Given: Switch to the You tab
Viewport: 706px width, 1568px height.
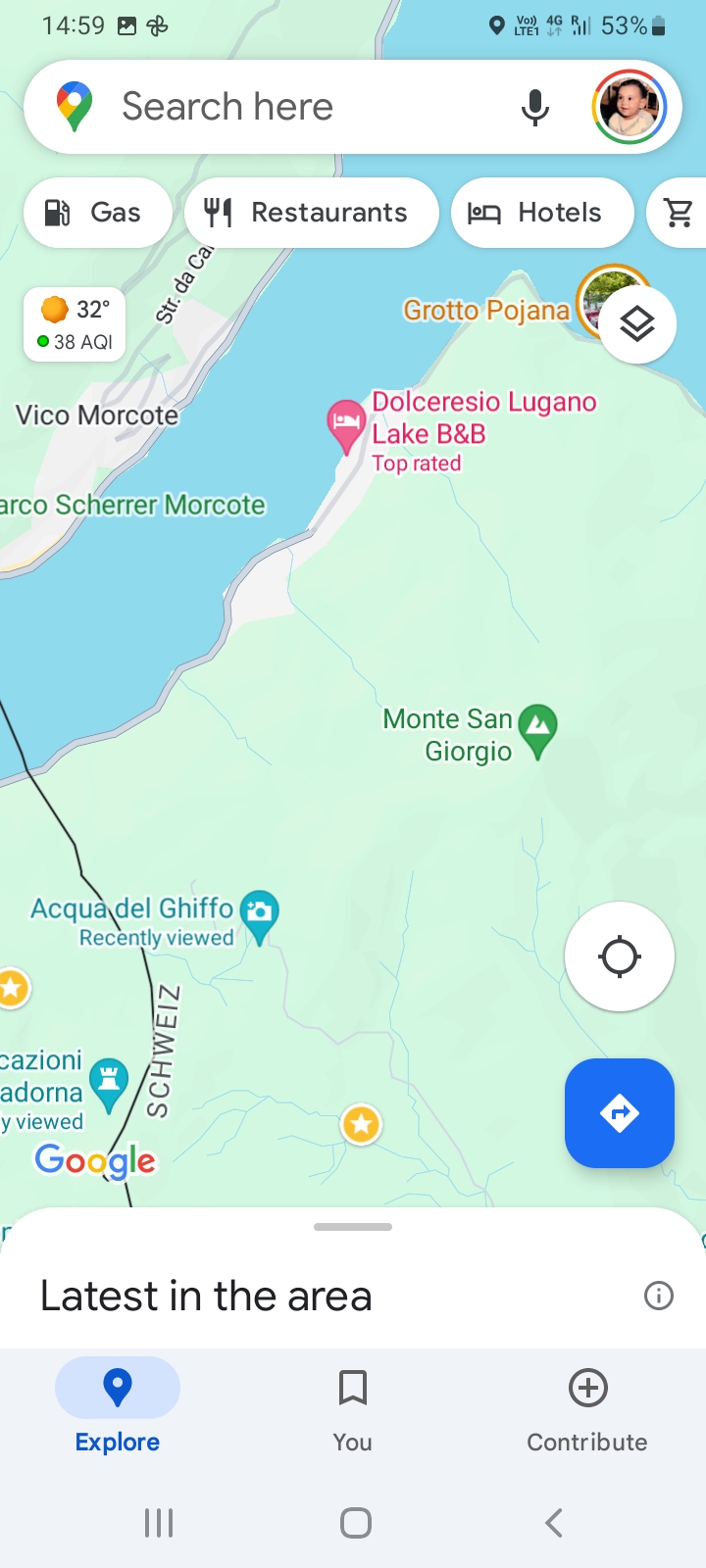Looking at the screenshot, I should click(x=353, y=1411).
